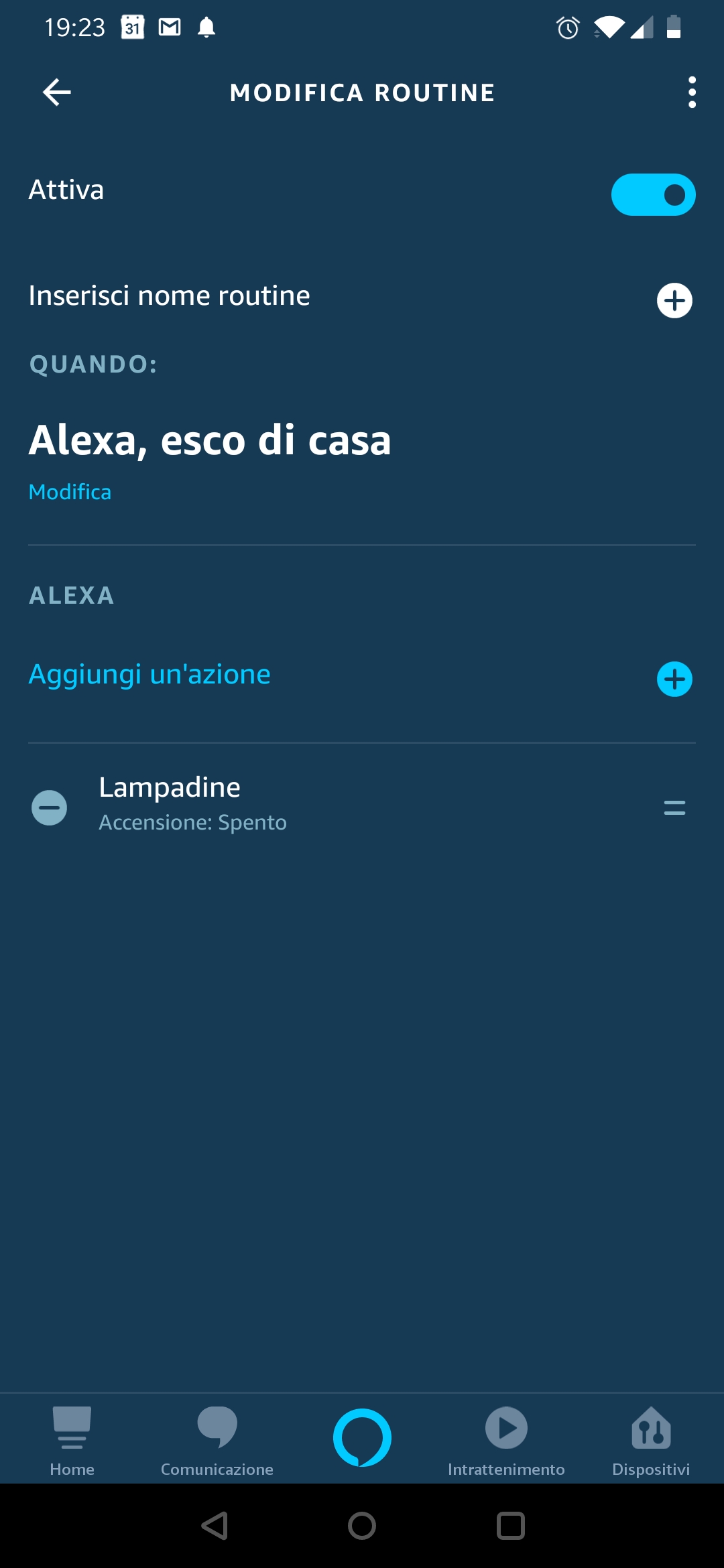Remove the Lampadine action with the minus icon
Image resolution: width=724 pixels, height=1568 pixels.
pyautogui.click(x=50, y=807)
